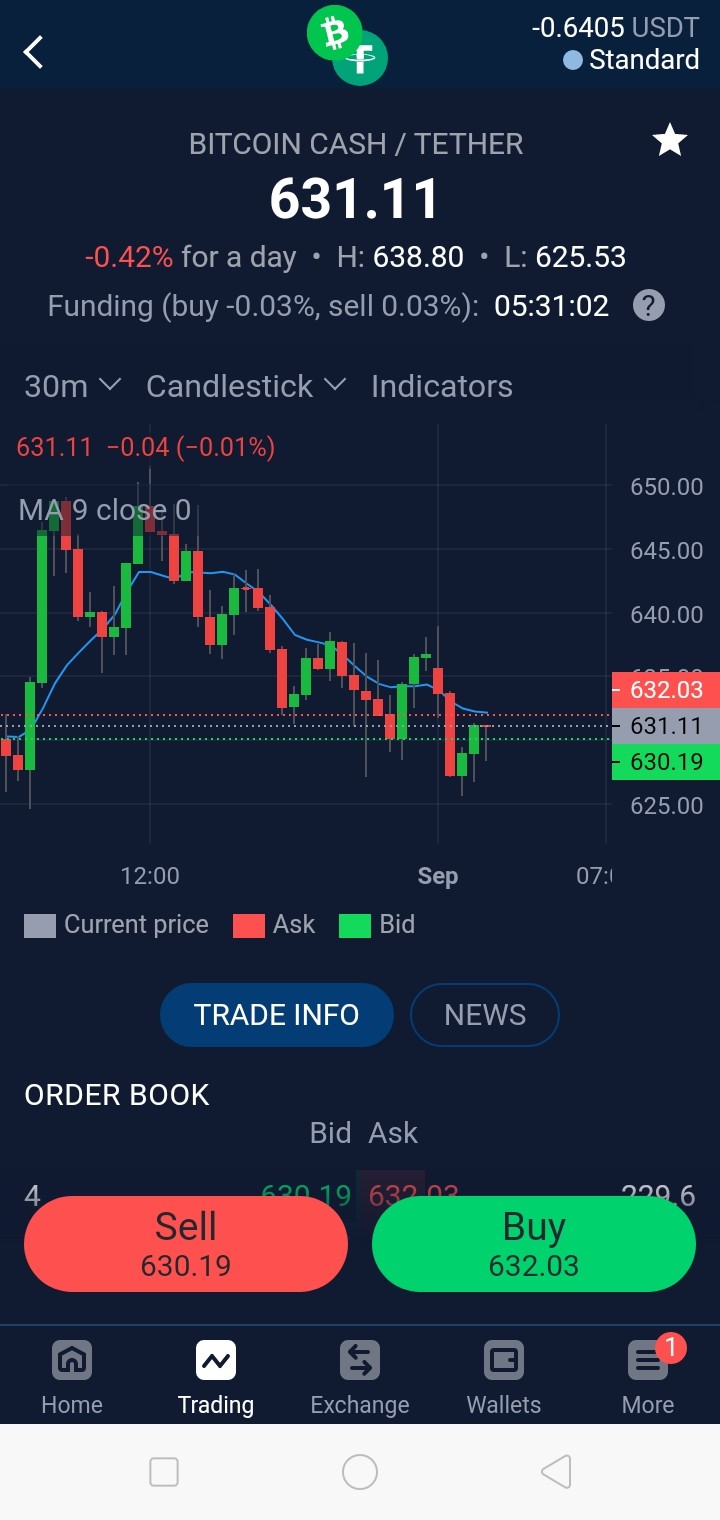Open the 30m timeframe dropdown
The image size is (720, 1520).
coord(72,386)
